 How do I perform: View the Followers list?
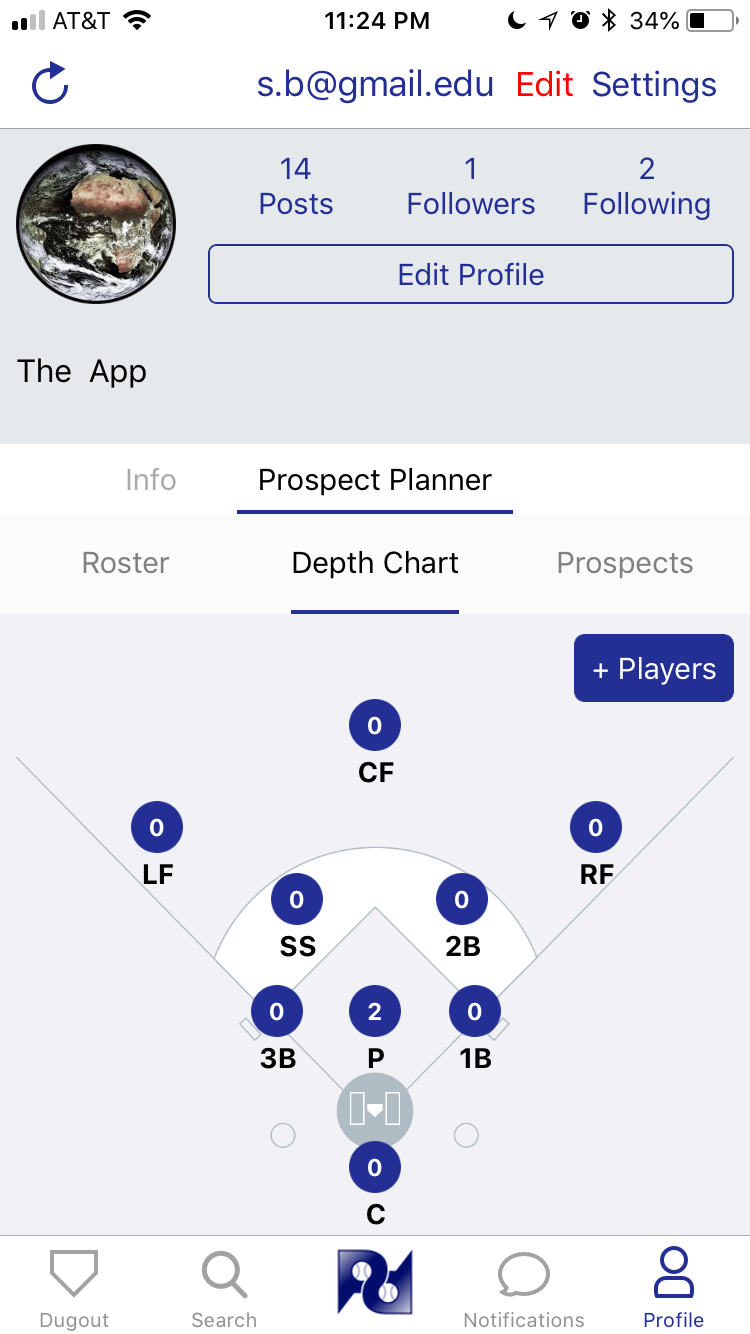(x=471, y=186)
